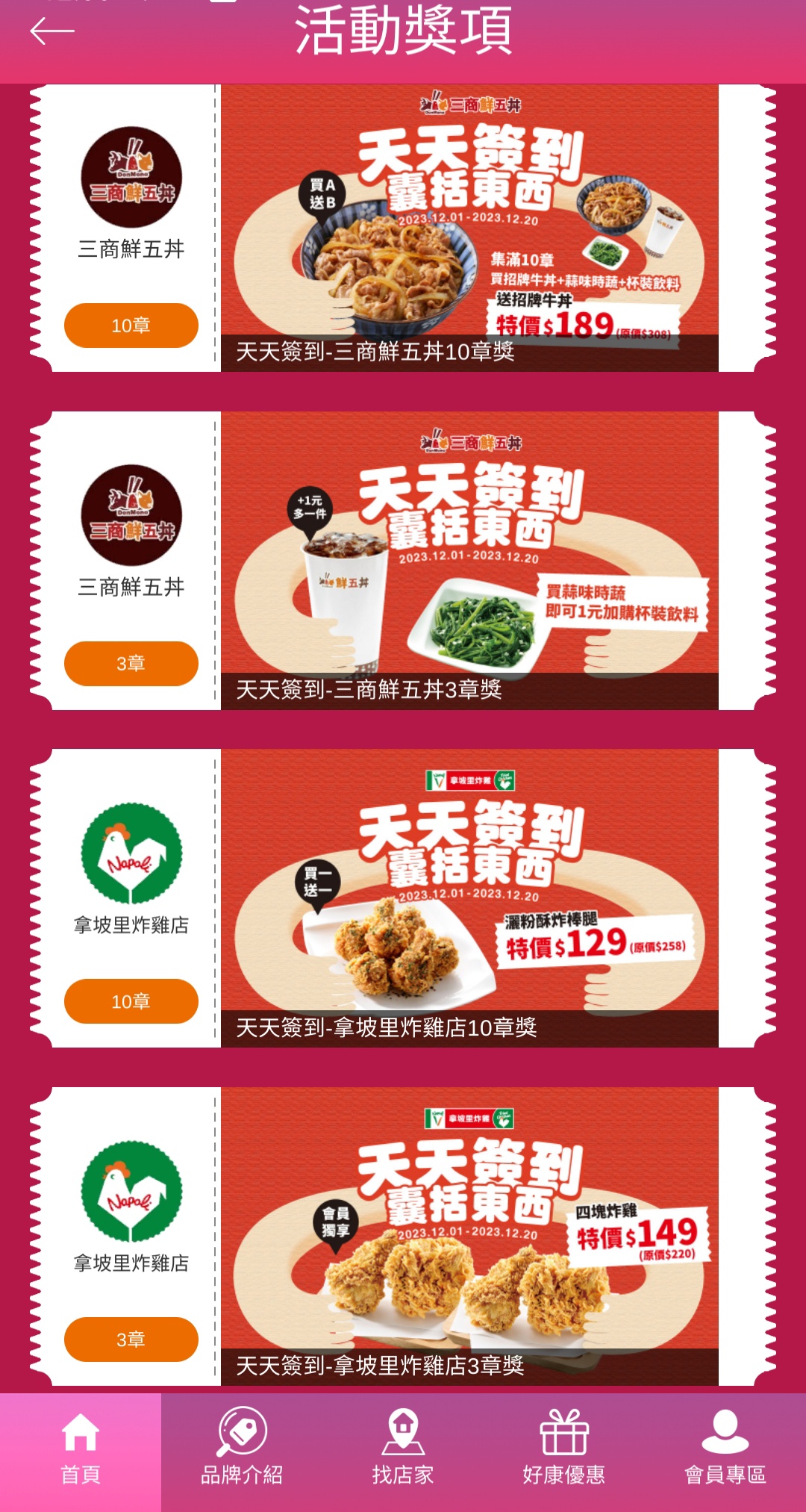The image size is (806, 1512).
Task: Tap the 10章 button for 拿坡里炸雞店
Action: [x=131, y=1001]
